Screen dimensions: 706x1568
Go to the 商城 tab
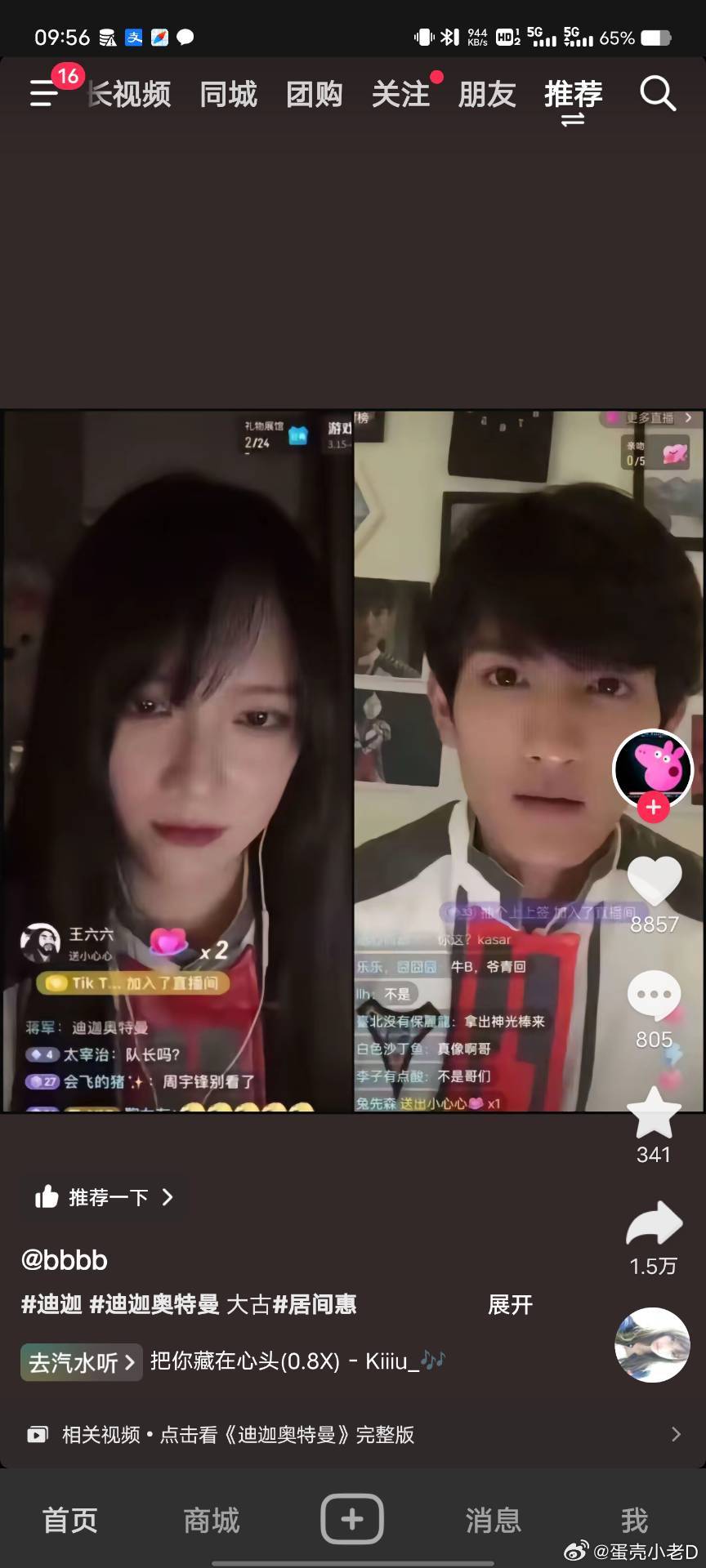(x=211, y=1520)
